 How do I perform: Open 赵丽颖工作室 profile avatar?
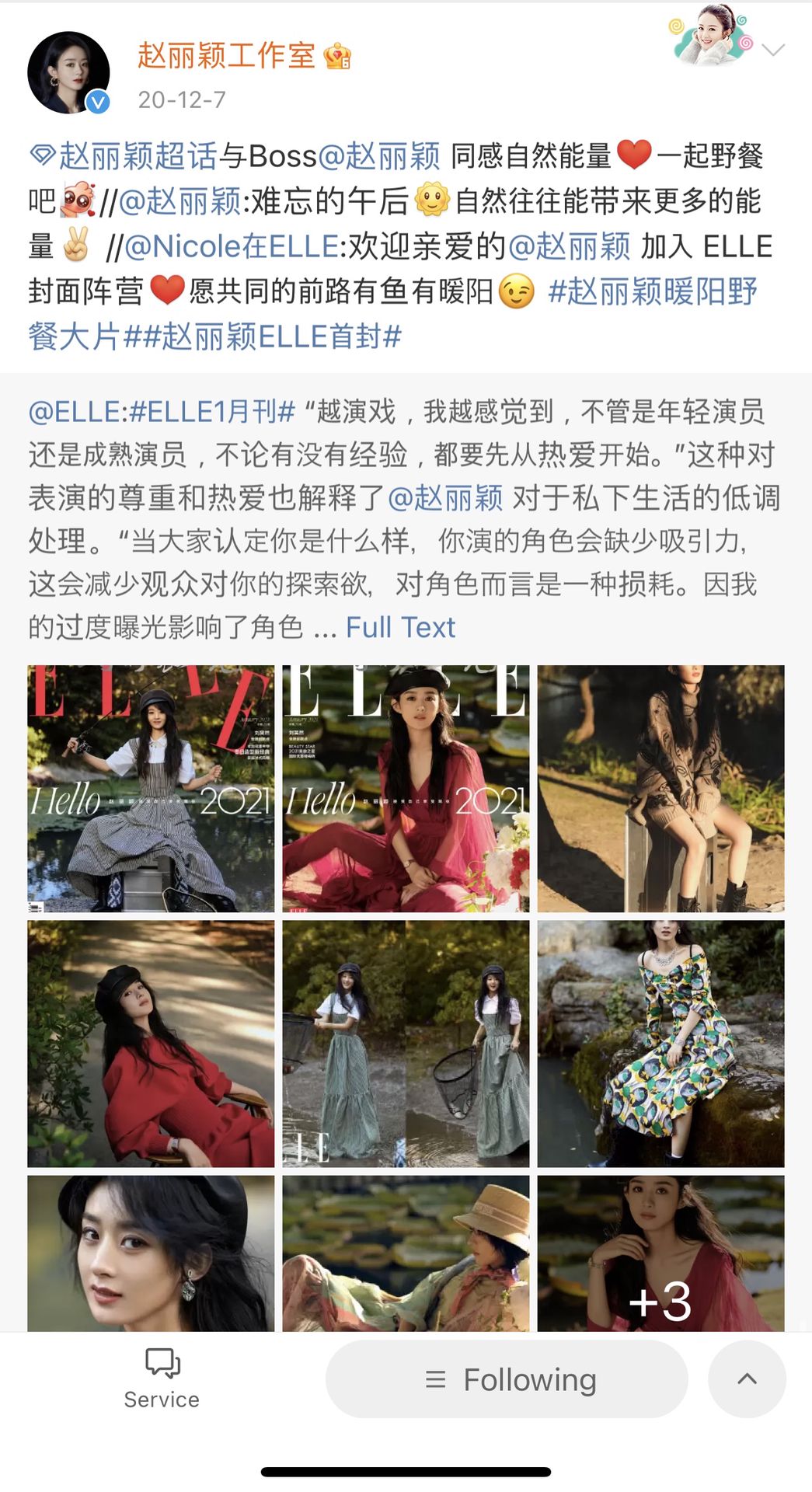click(68, 72)
